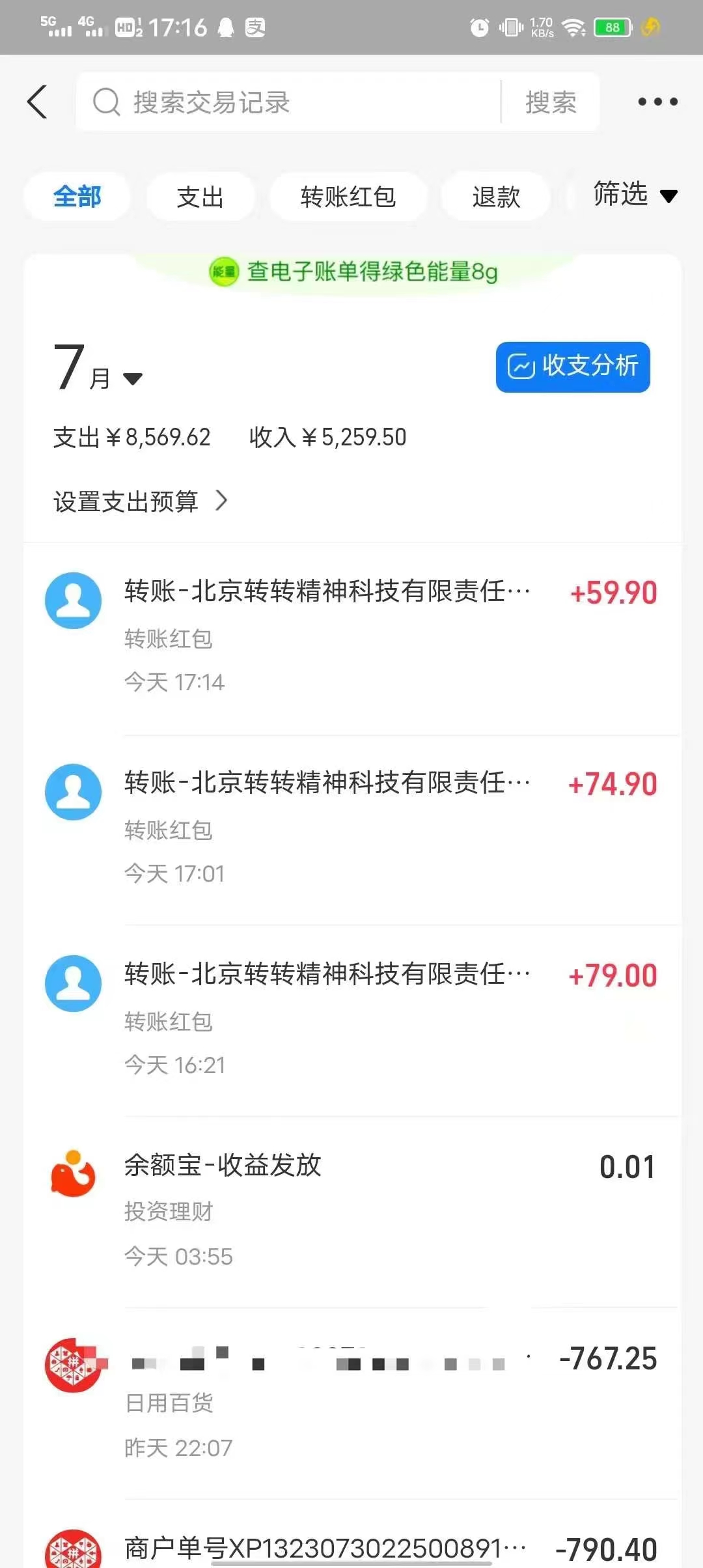Tap the avatar of the +59.90 transfer
The width and height of the screenshot is (703, 1568).
[72, 600]
